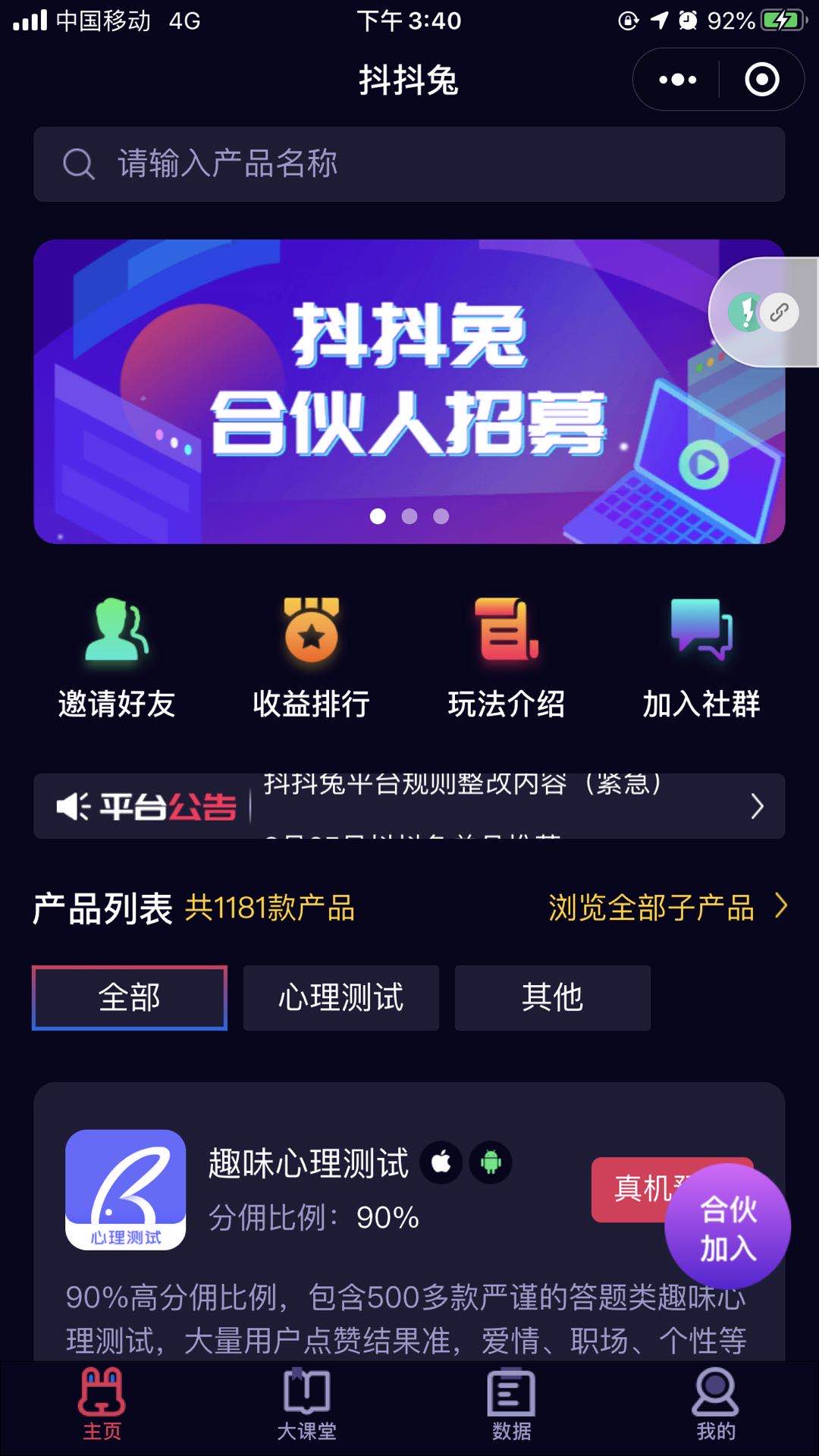Tap the floating 合伙加入 button
Viewport: 819px width, 1456px height.
pos(727,1227)
